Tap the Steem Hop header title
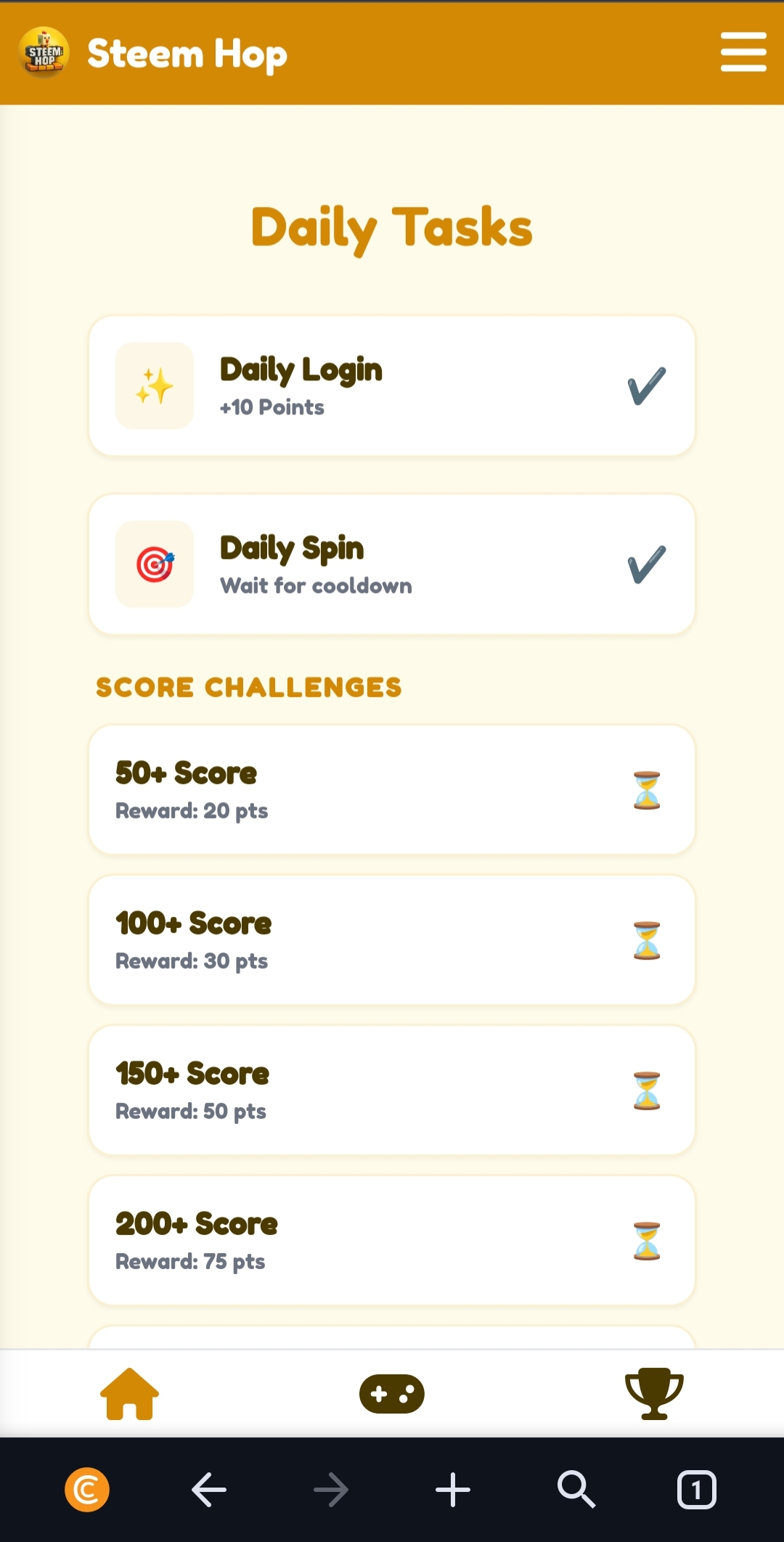The image size is (784, 1542). click(187, 54)
